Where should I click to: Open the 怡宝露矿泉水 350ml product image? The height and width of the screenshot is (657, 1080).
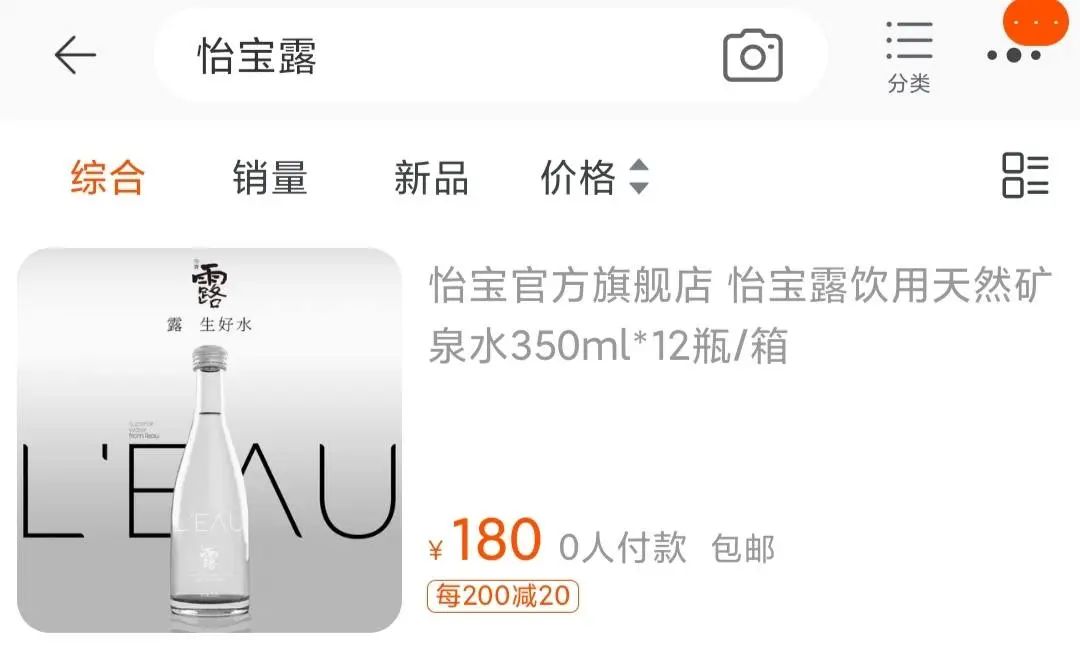pyautogui.click(x=209, y=440)
